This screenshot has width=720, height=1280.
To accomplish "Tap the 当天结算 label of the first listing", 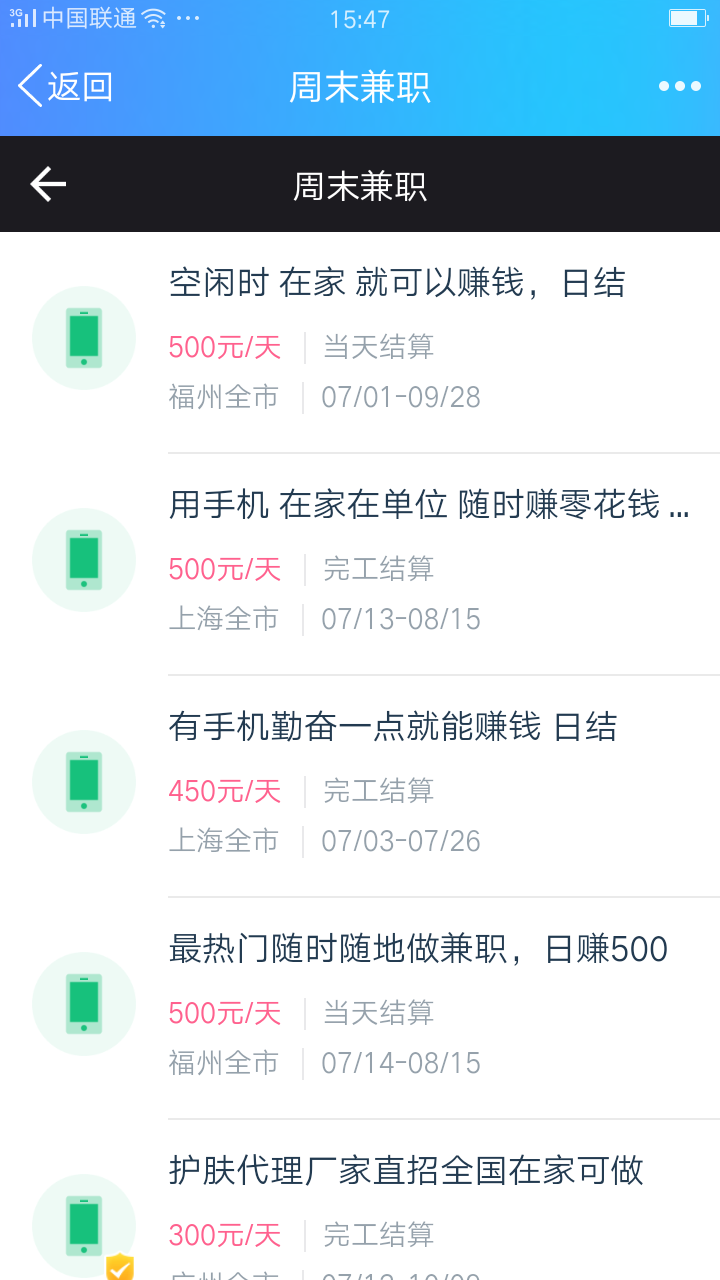I will click(380, 347).
